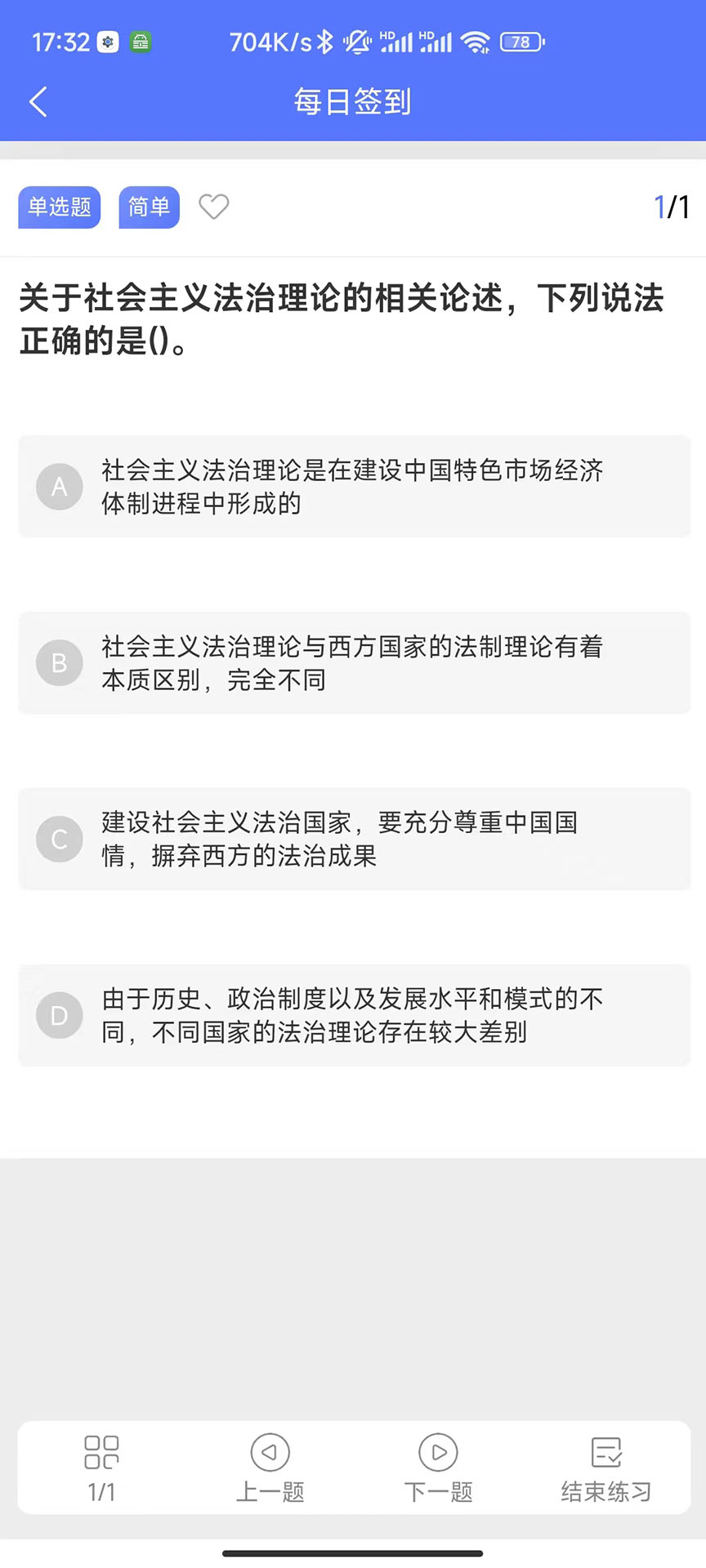
Task: Tap 结束练习 to finish practice
Action: pyautogui.click(x=605, y=1468)
